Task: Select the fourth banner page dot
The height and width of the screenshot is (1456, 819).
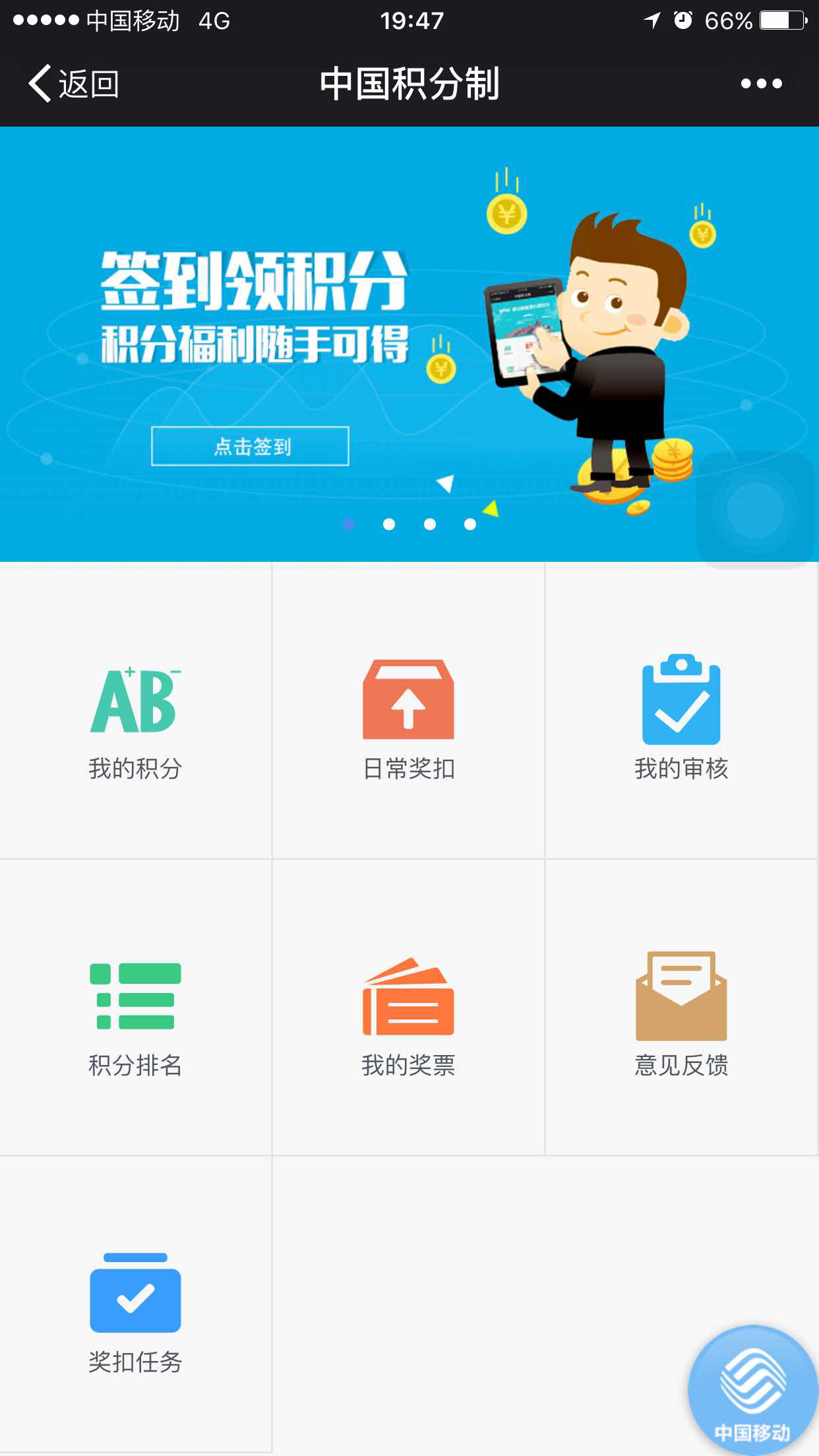Action: pos(470,524)
